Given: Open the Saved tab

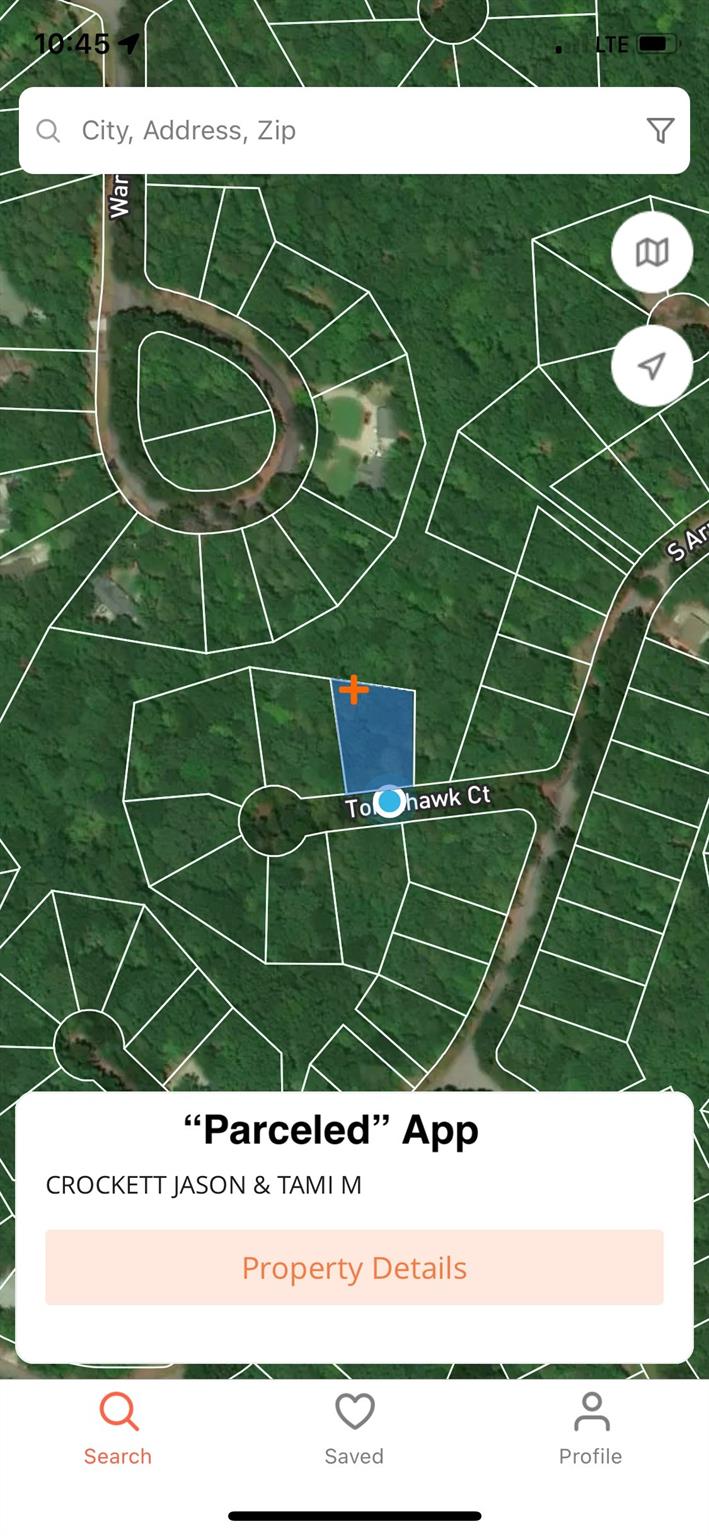Looking at the screenshot, I should pos(354,1429).
